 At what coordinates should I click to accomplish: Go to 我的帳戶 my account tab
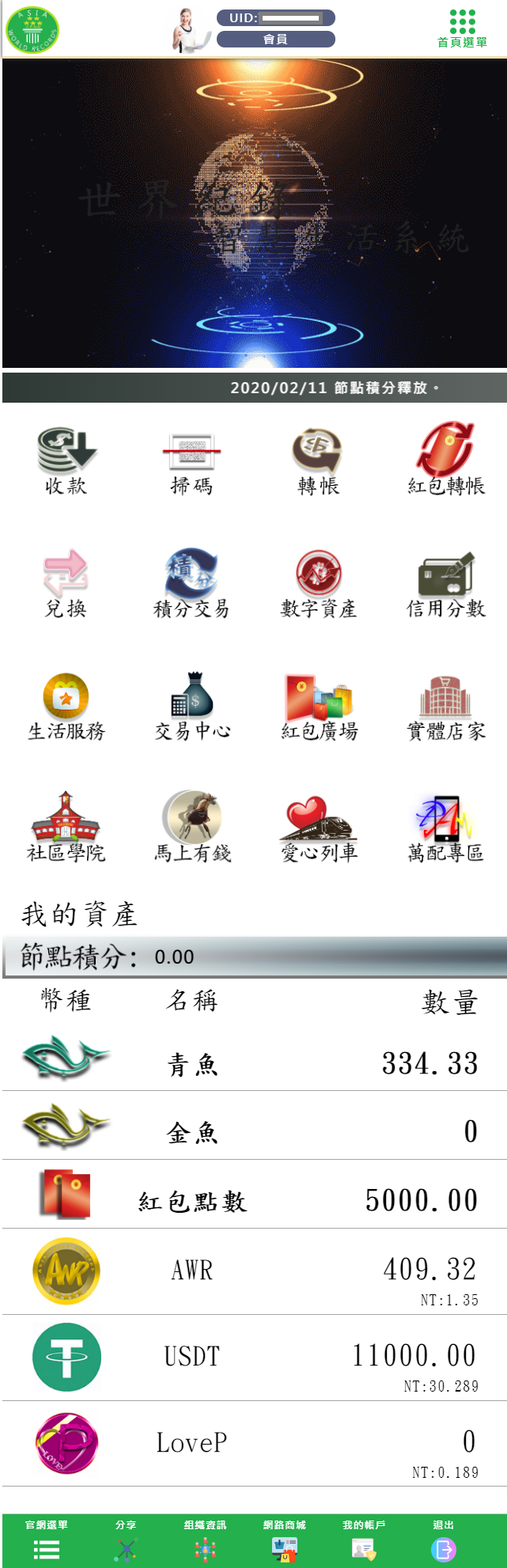(x=363, y=1541)
